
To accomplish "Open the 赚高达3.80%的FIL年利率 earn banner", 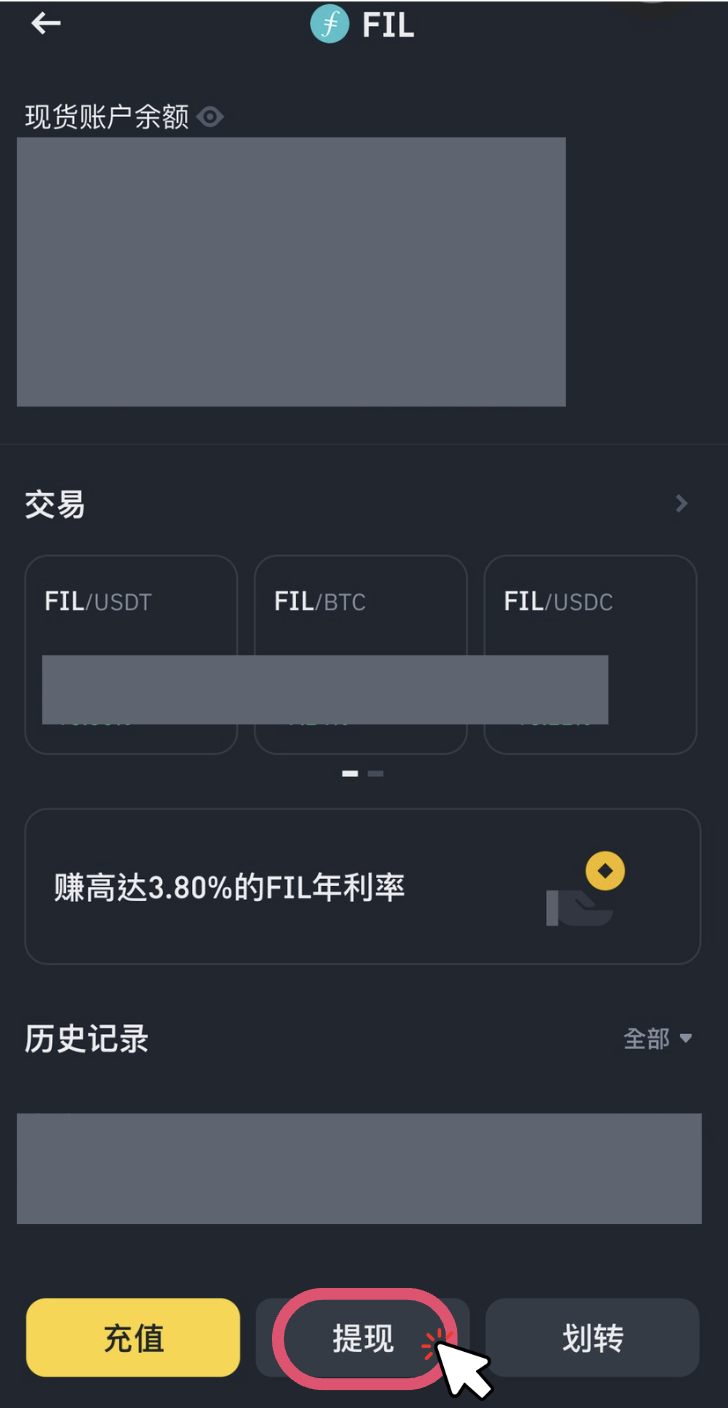I will (362, 886).
